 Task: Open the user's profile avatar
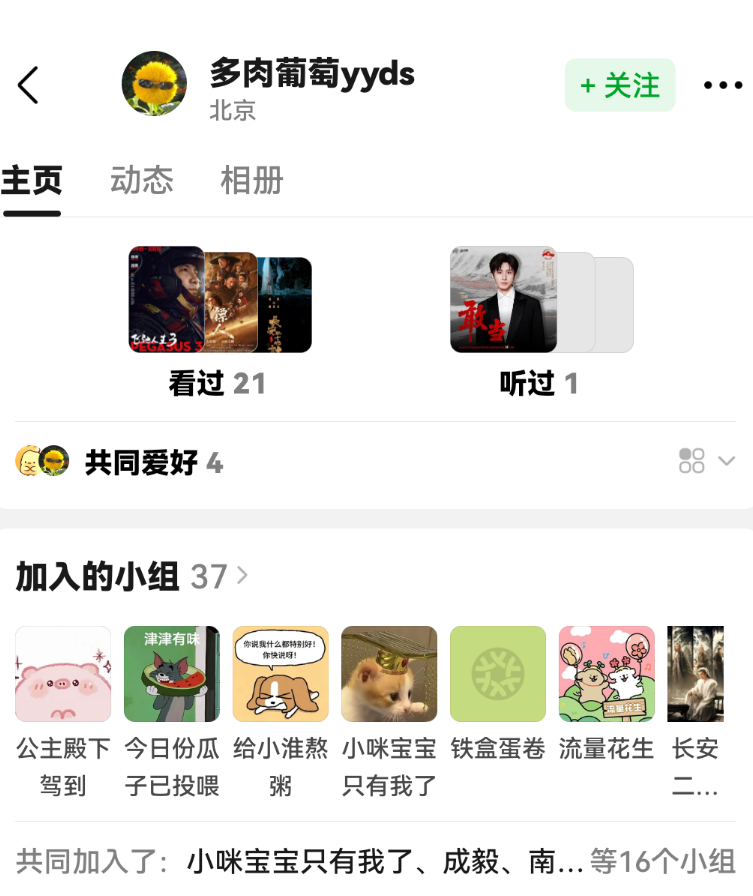[x=154, y=84]
